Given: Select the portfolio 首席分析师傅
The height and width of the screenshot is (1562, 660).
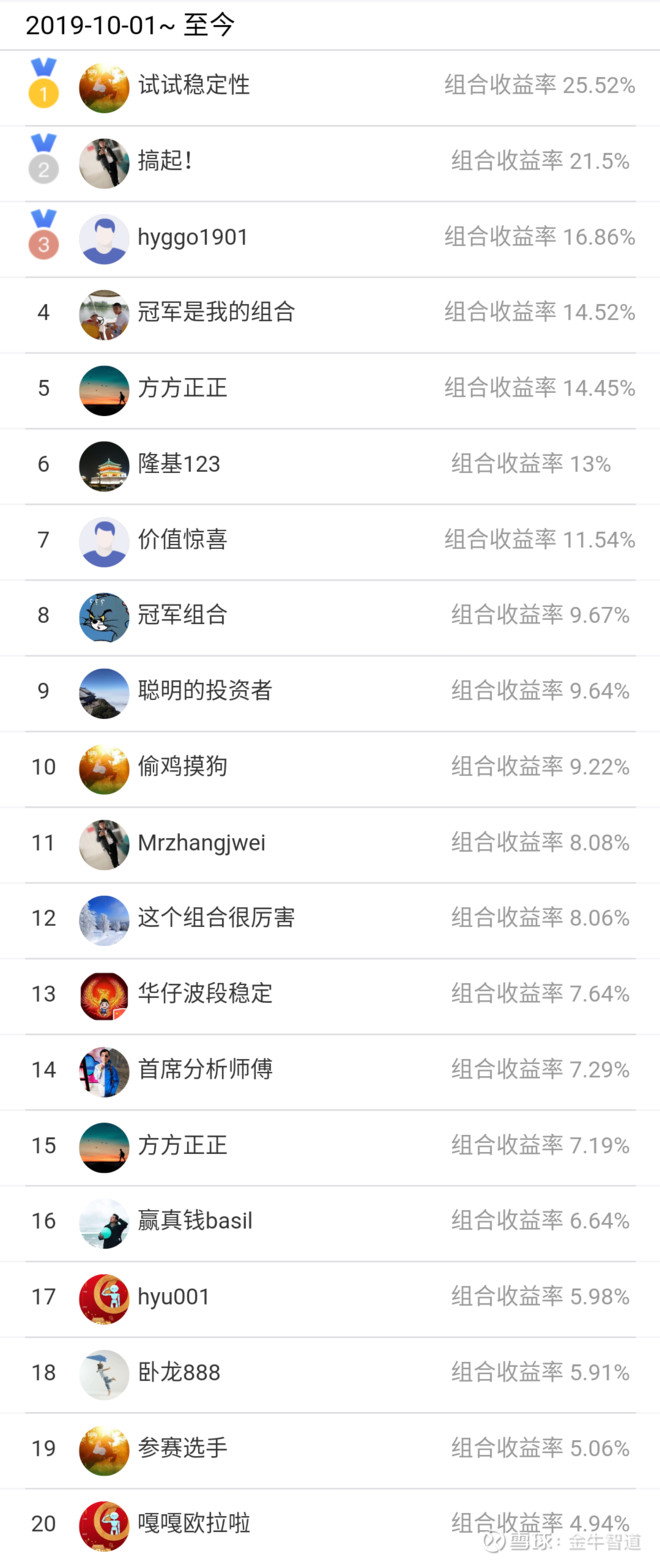Looking at the screenshot, I should click(x=205, y=1070).
